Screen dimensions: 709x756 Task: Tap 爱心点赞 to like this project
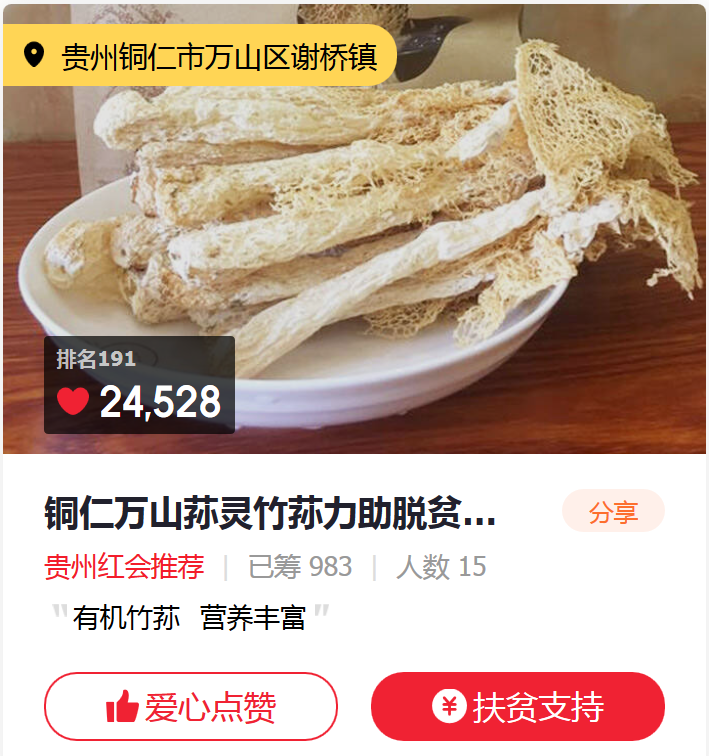pos(191,706)
